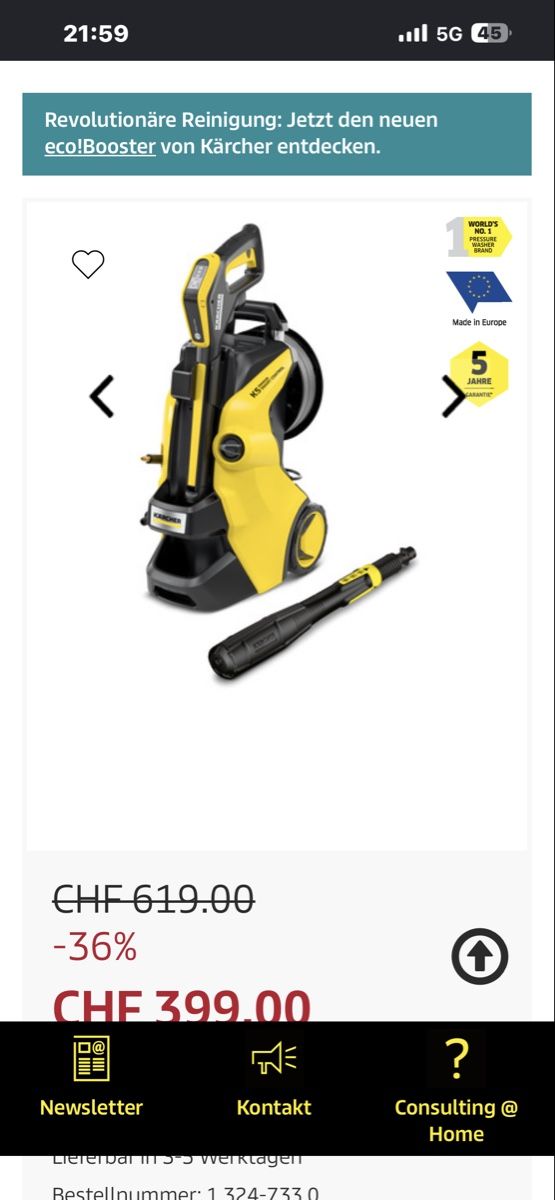
Task: Open the eco!Booster link in the banner
Action: pyautogui.click(x=100, y=147)
